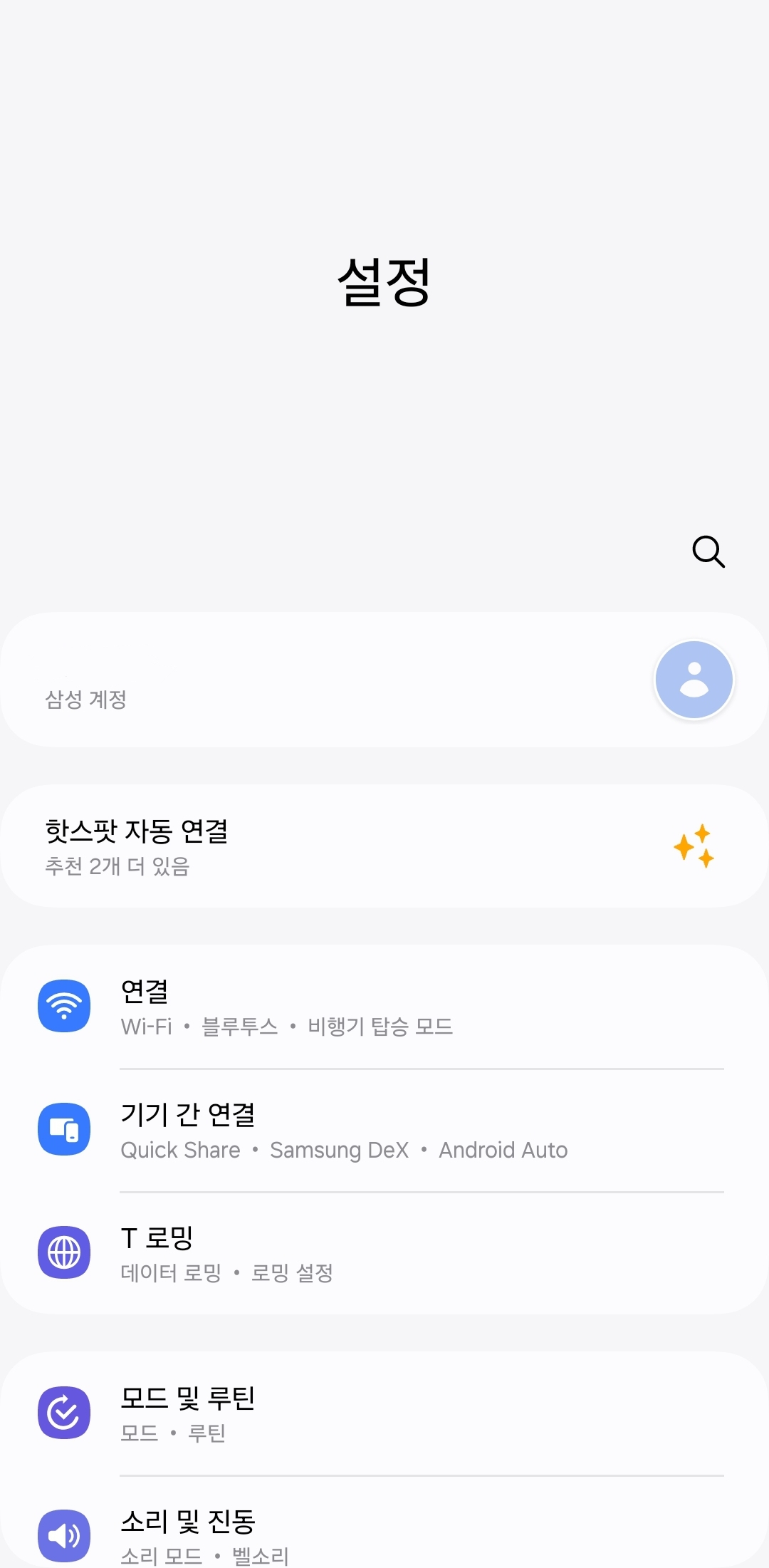This screenshot has height=1568, width=769.
Task: Open T 로밍 settings
Action: point(384,1254)
